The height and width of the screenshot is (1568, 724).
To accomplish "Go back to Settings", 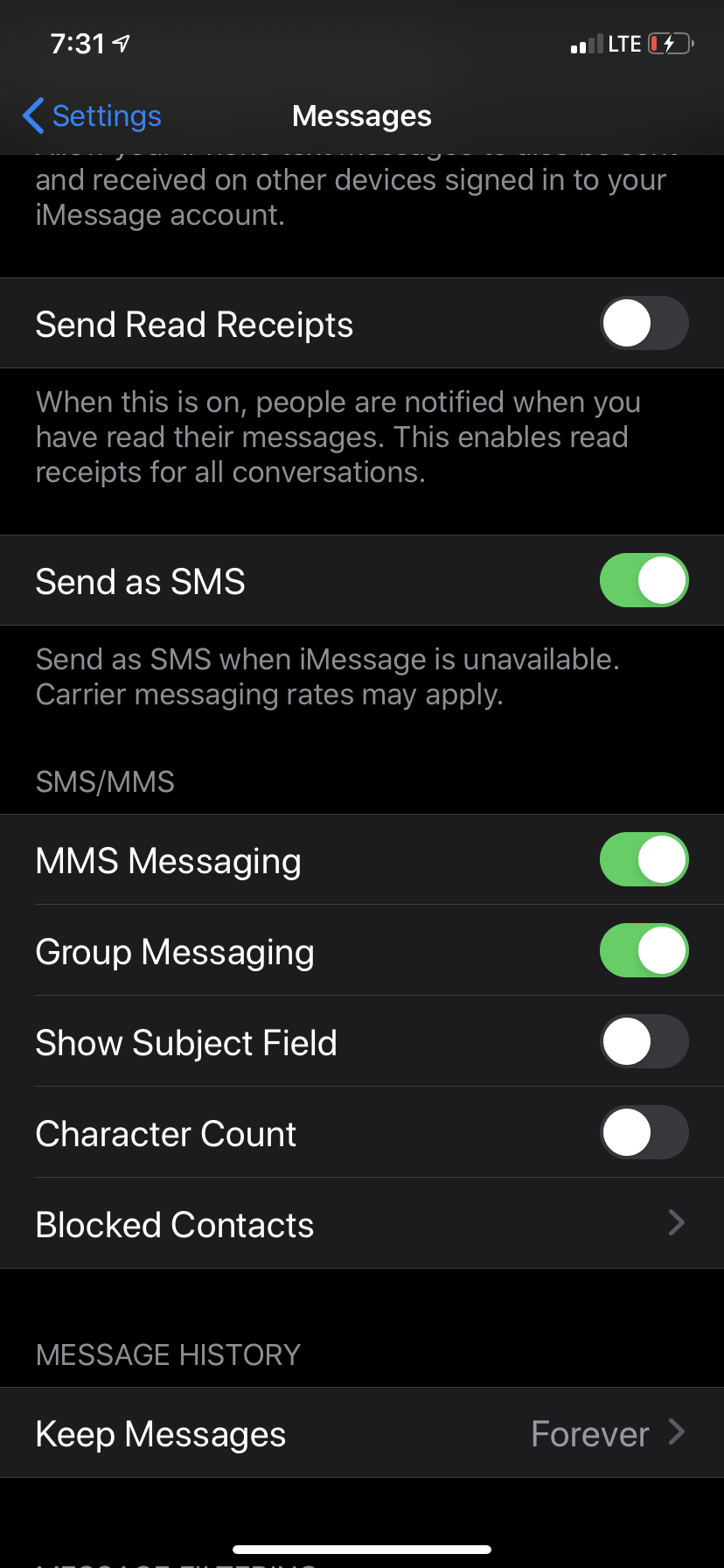I will (x=92, y=115).
